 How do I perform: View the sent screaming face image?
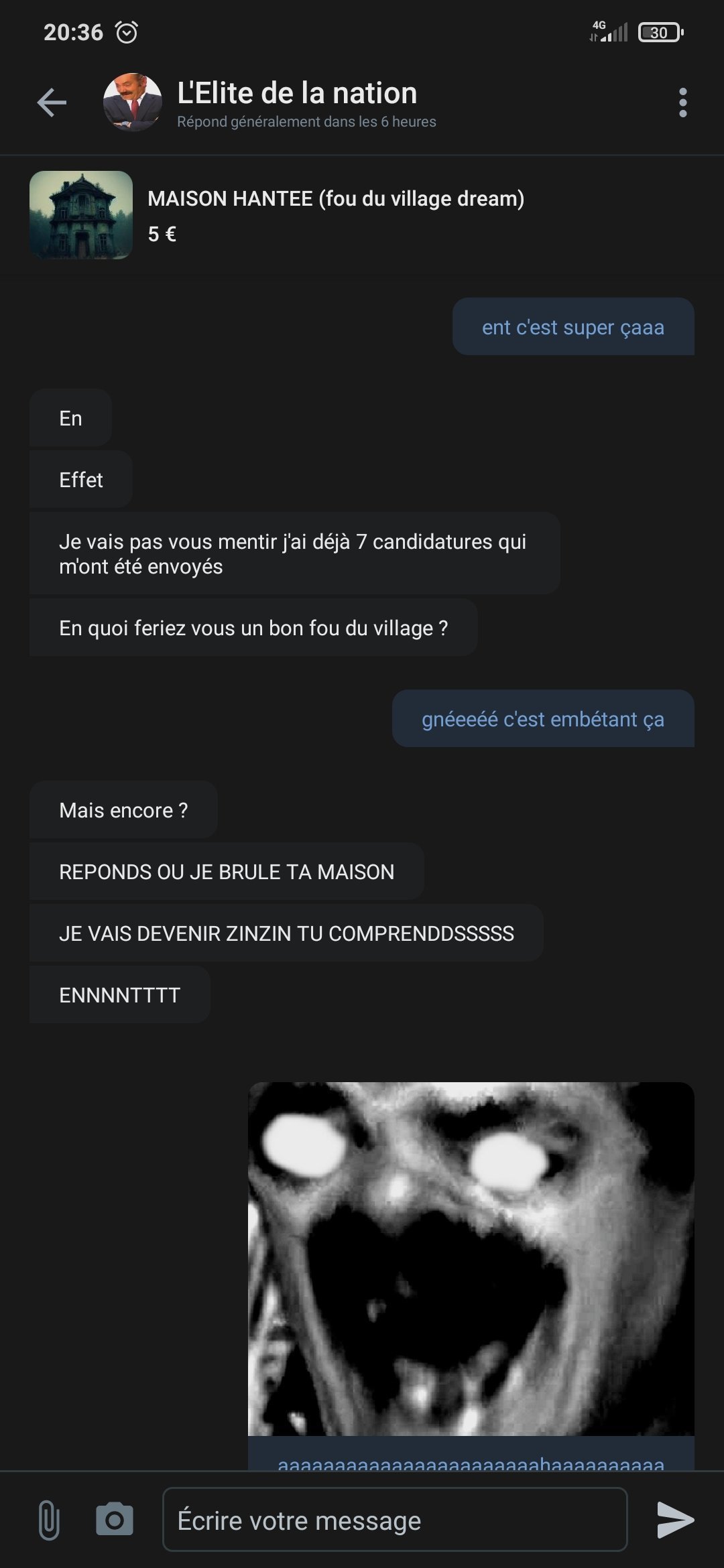[x=471, y=1258]
